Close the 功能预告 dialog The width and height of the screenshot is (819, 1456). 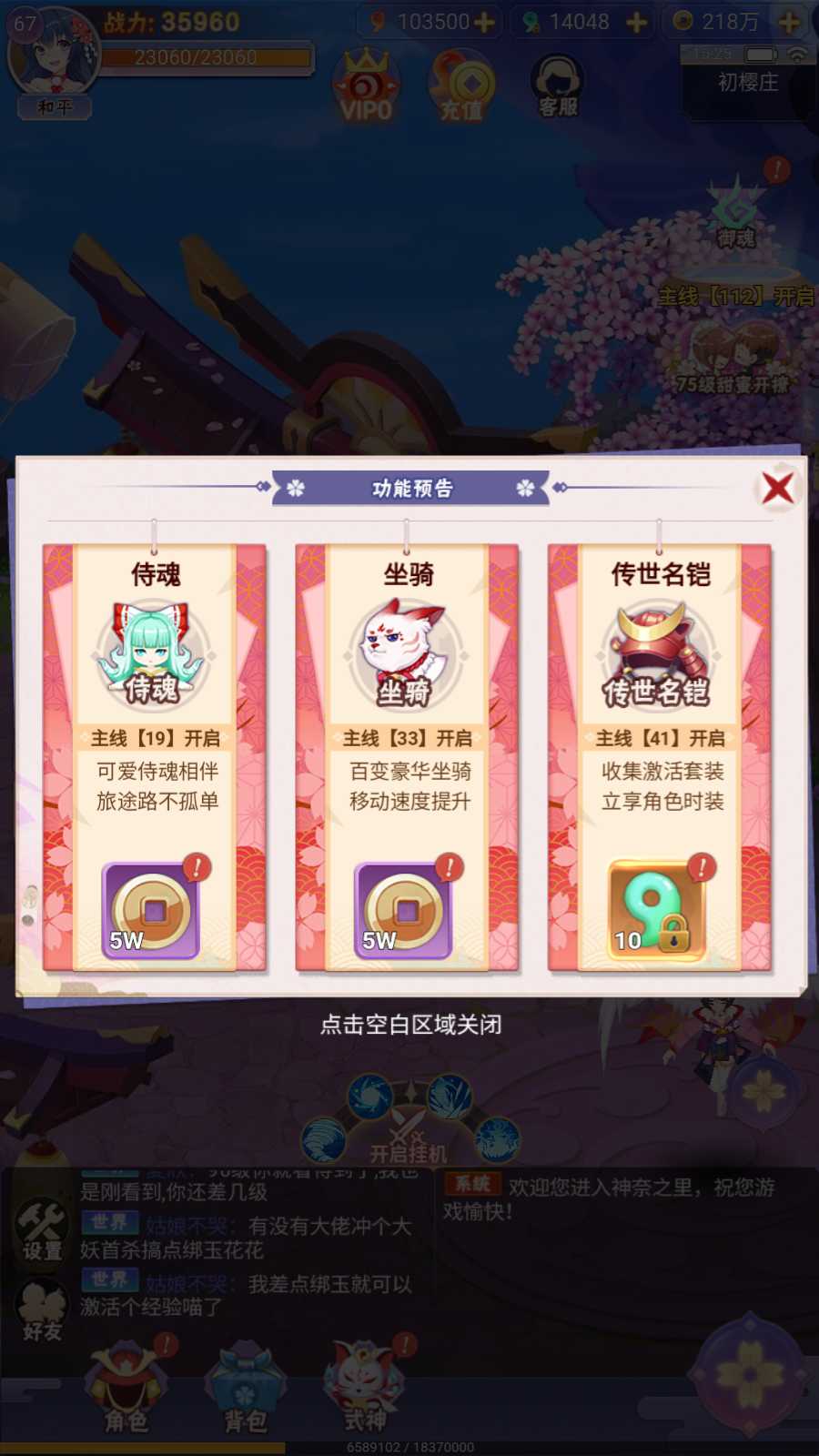point(777,489)
